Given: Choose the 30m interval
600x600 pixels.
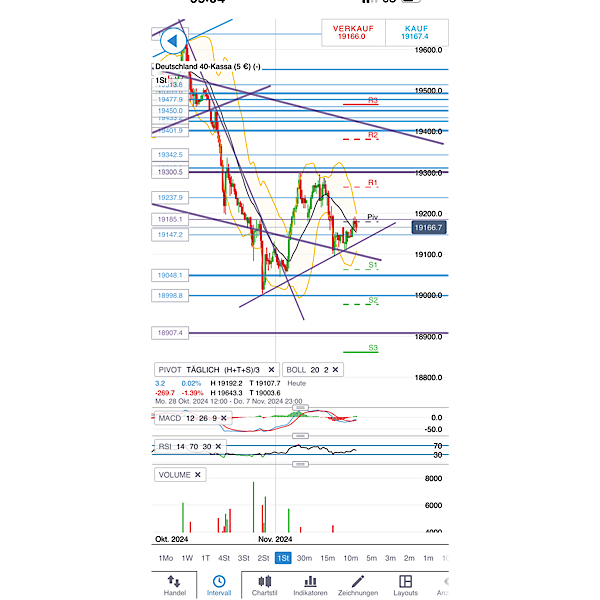Looking at the screenshot, I should point(304,558).
